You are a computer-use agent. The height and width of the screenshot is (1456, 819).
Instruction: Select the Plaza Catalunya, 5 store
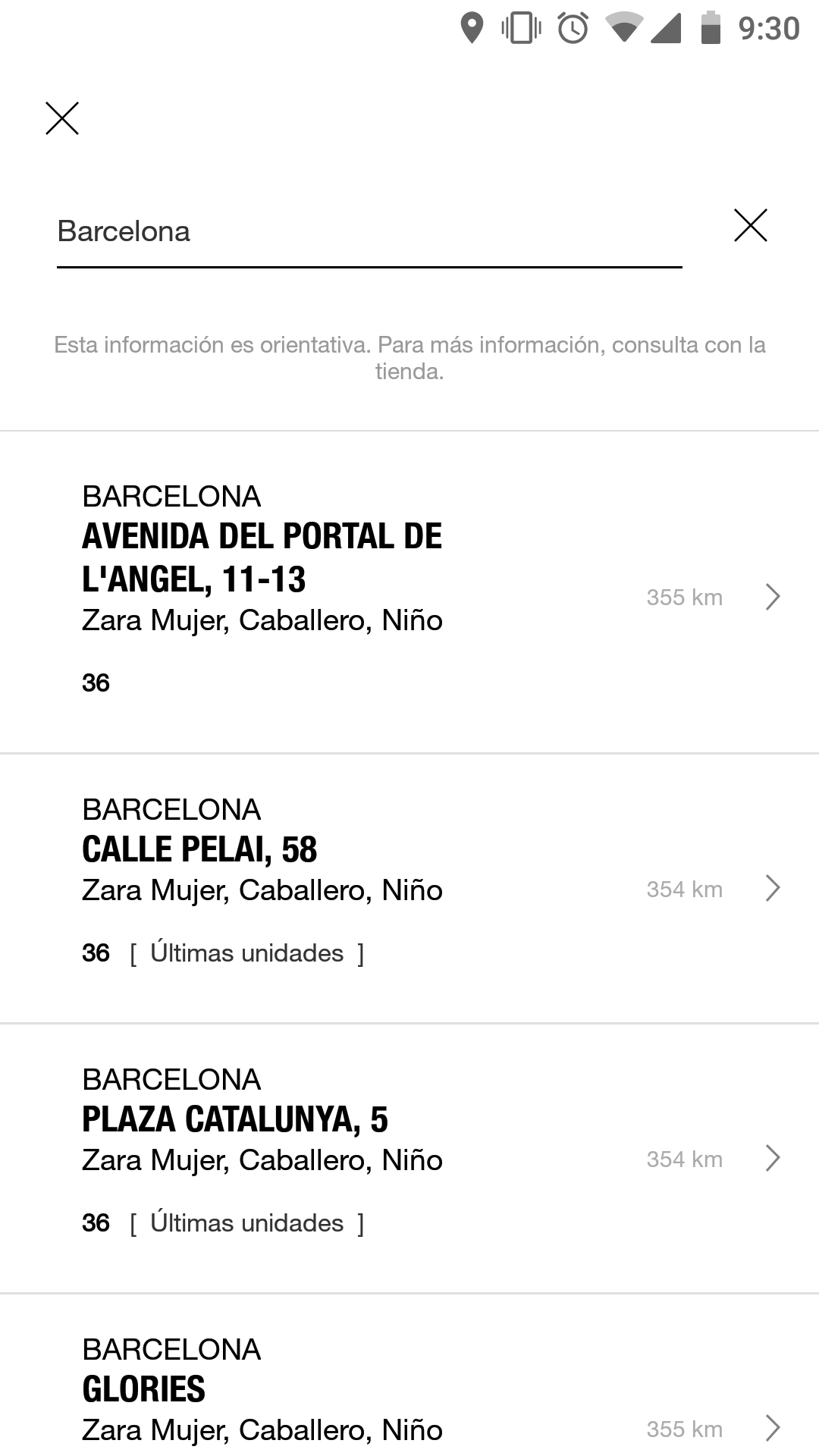(x=409, y=1158)
